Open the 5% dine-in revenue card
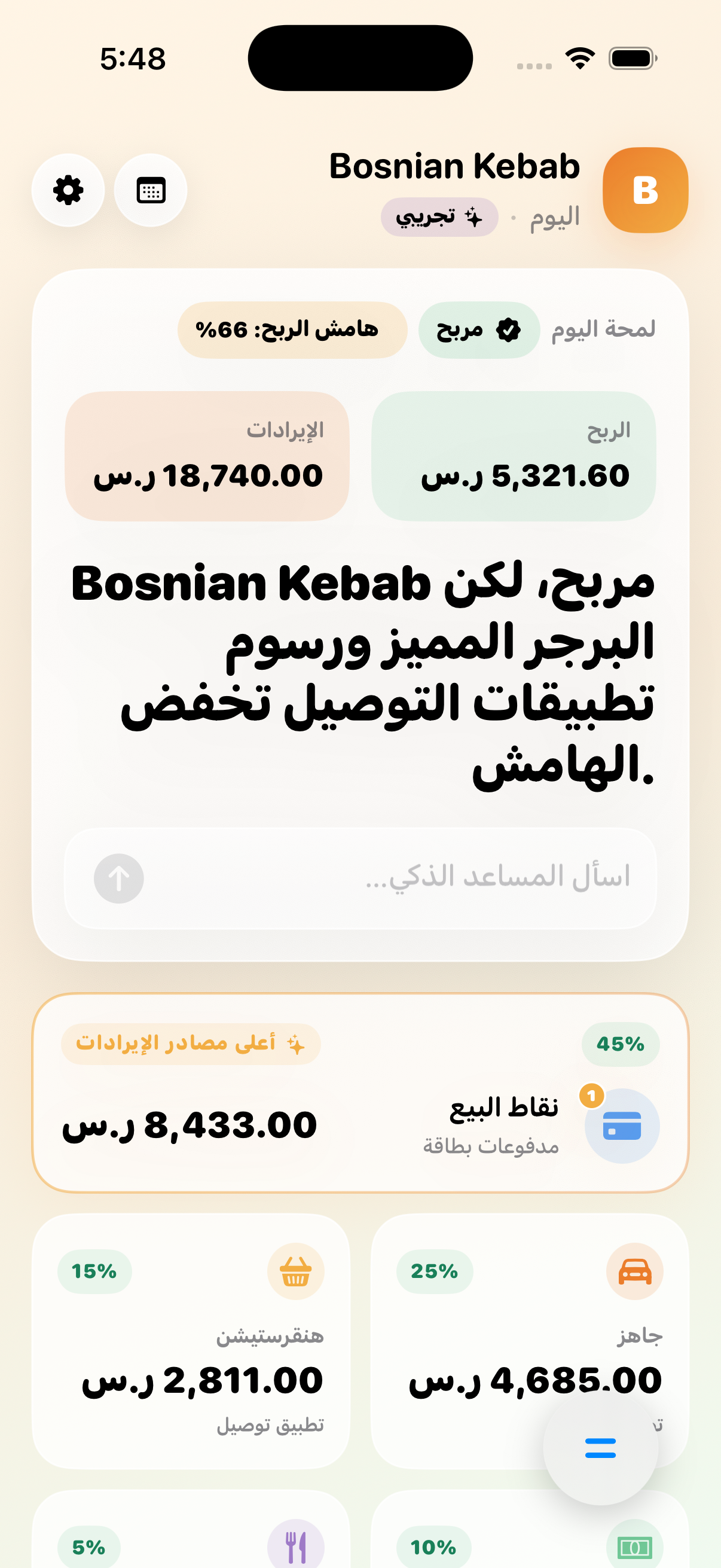The height and width of the screenshot is (1568, 721). [x=191, y=1529]
